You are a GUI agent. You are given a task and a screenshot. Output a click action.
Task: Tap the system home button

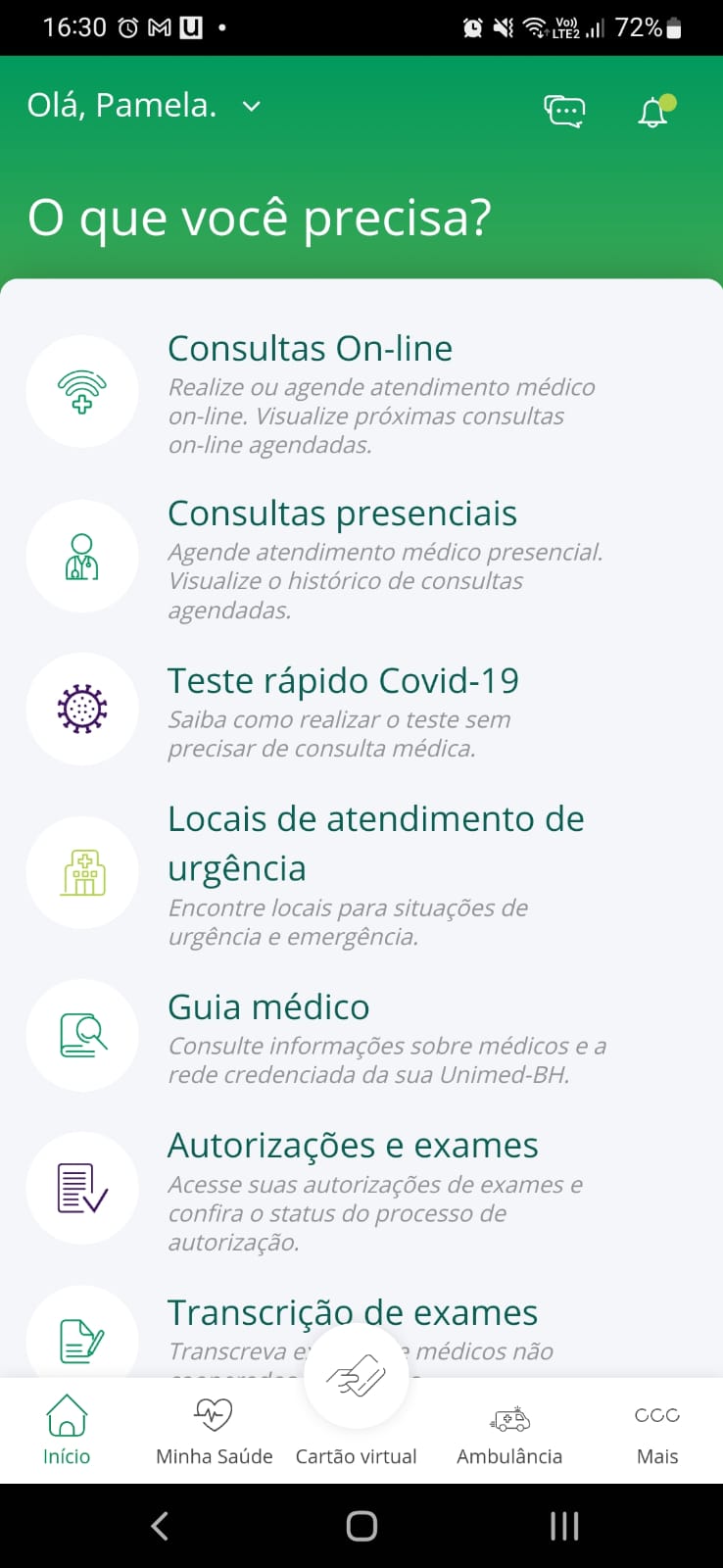[361, 1525]
